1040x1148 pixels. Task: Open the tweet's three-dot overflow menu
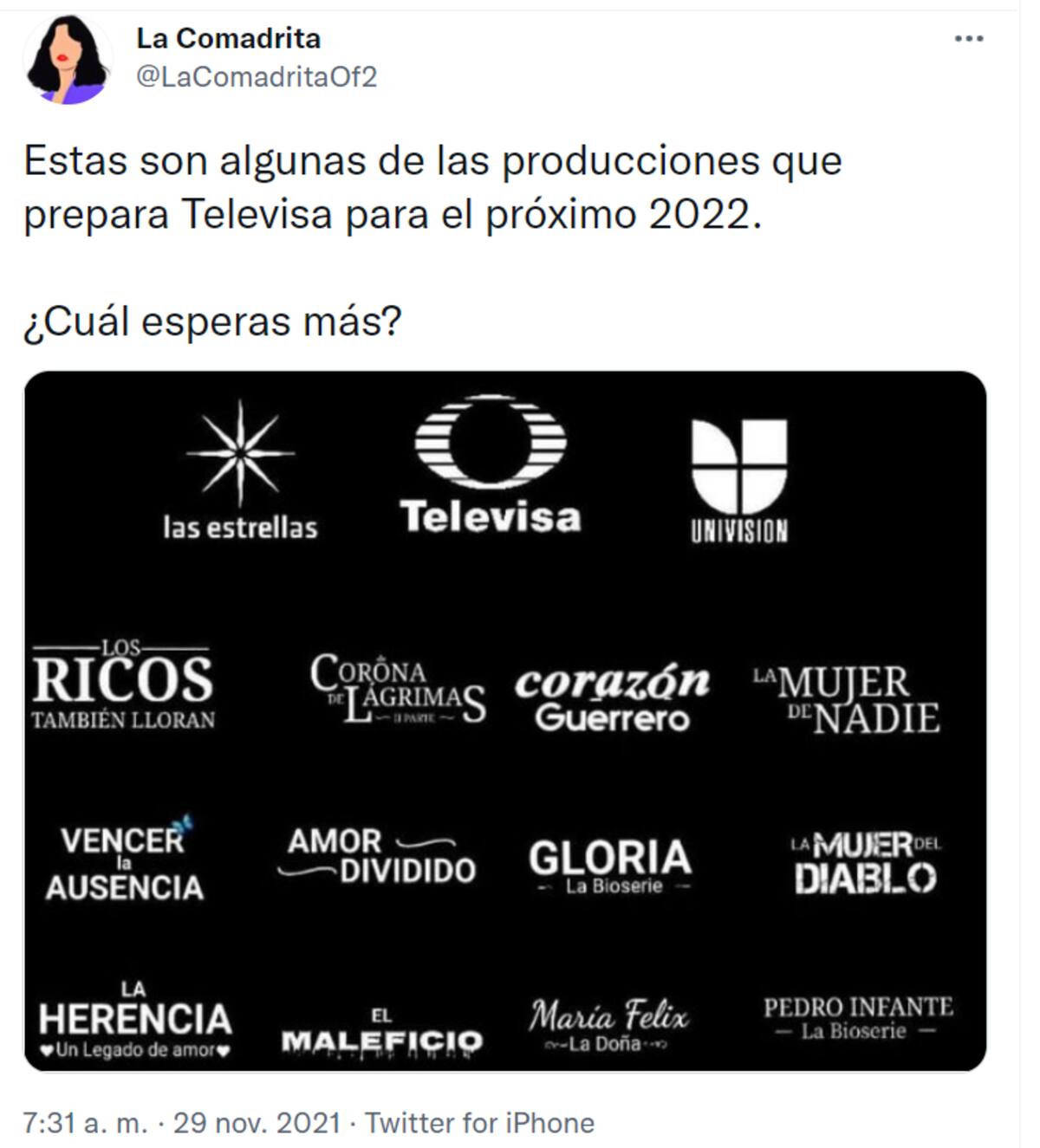point(968,39)
